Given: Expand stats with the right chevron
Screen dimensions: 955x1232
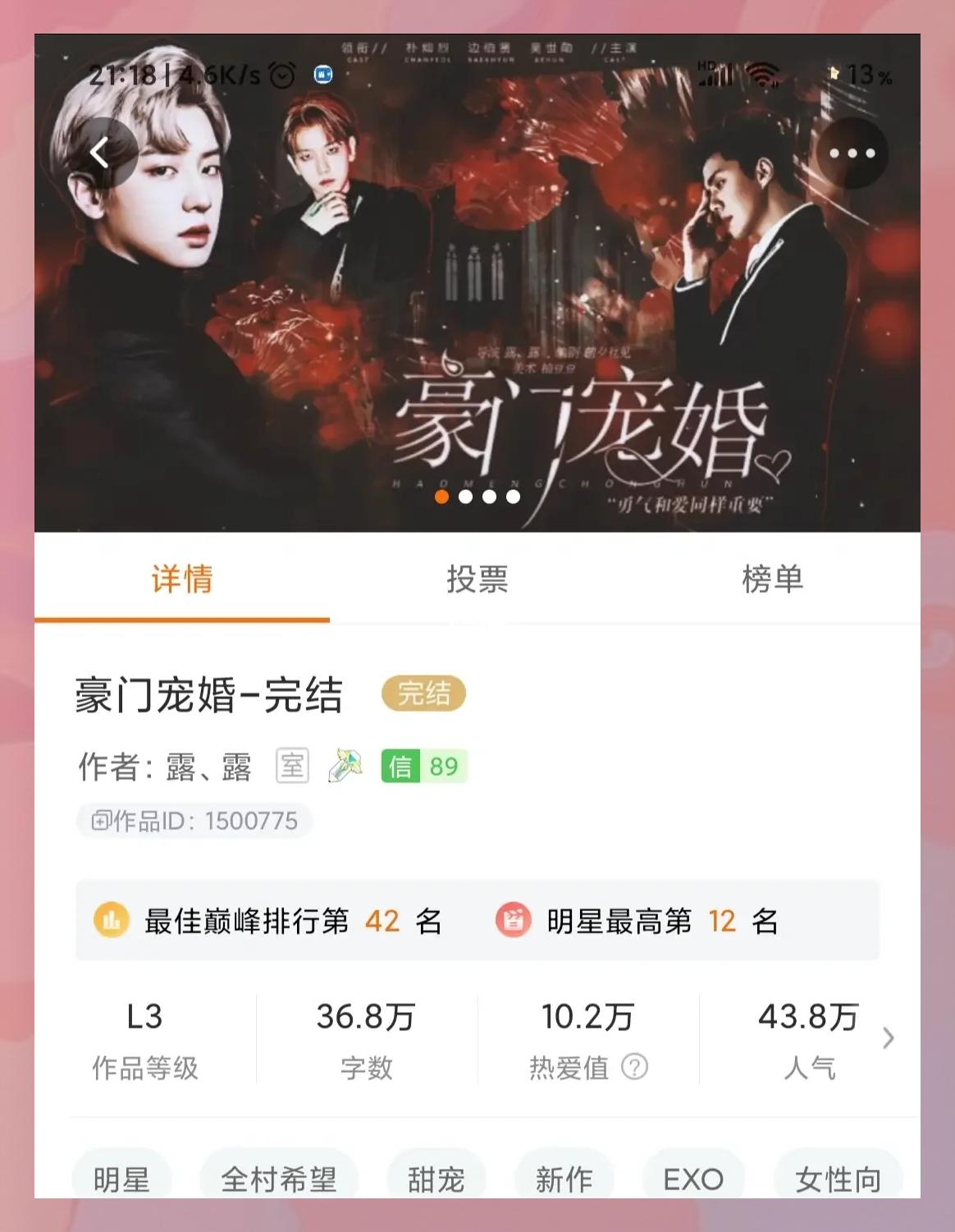Looking at the screenshot, I should coord(888,1038).
